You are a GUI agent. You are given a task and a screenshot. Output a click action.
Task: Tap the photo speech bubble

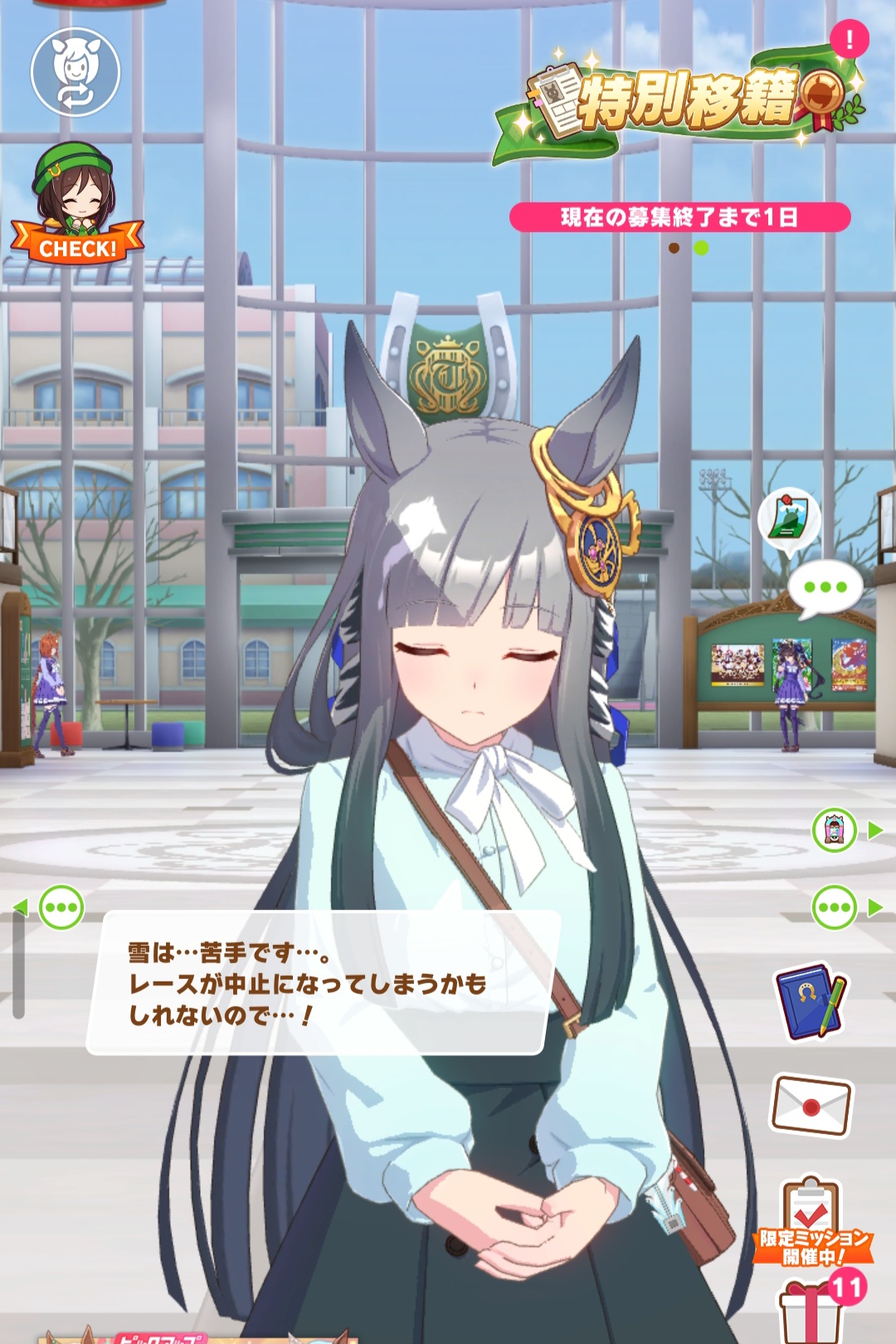[789, 519]
